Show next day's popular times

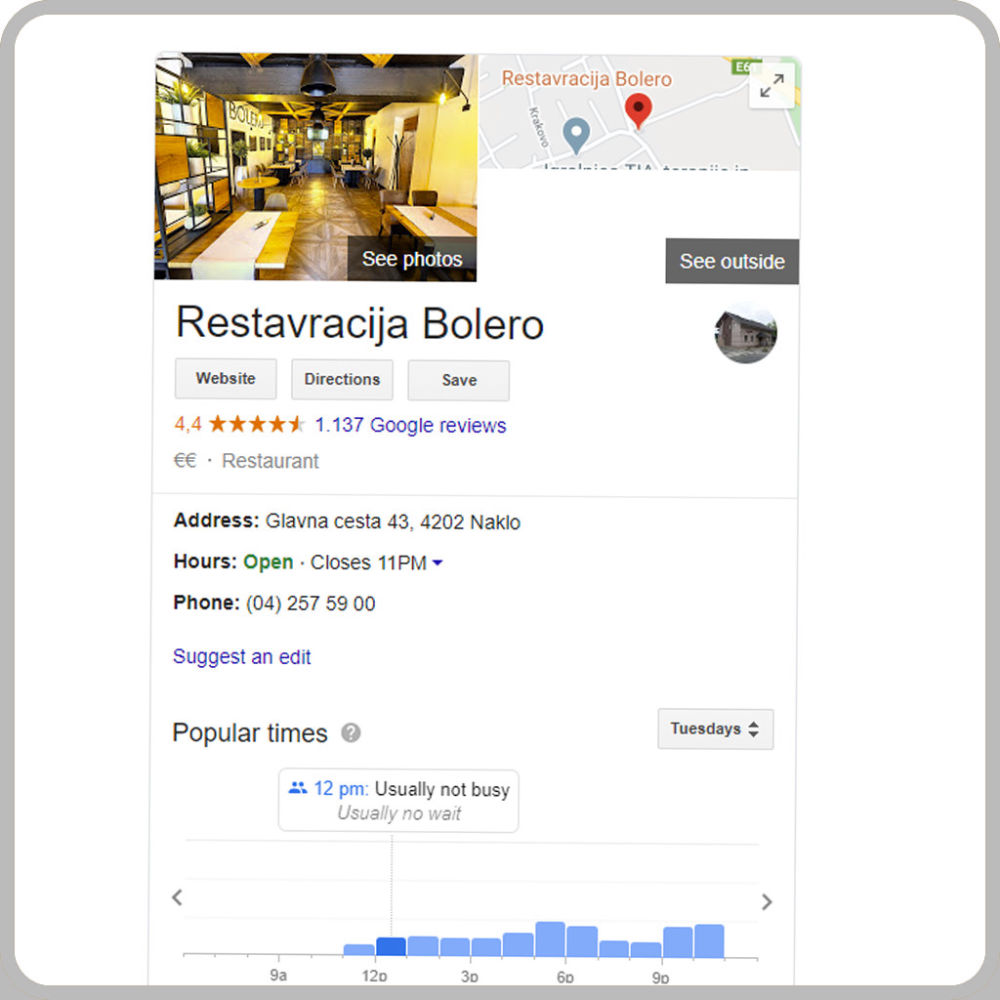pos(767,902)
